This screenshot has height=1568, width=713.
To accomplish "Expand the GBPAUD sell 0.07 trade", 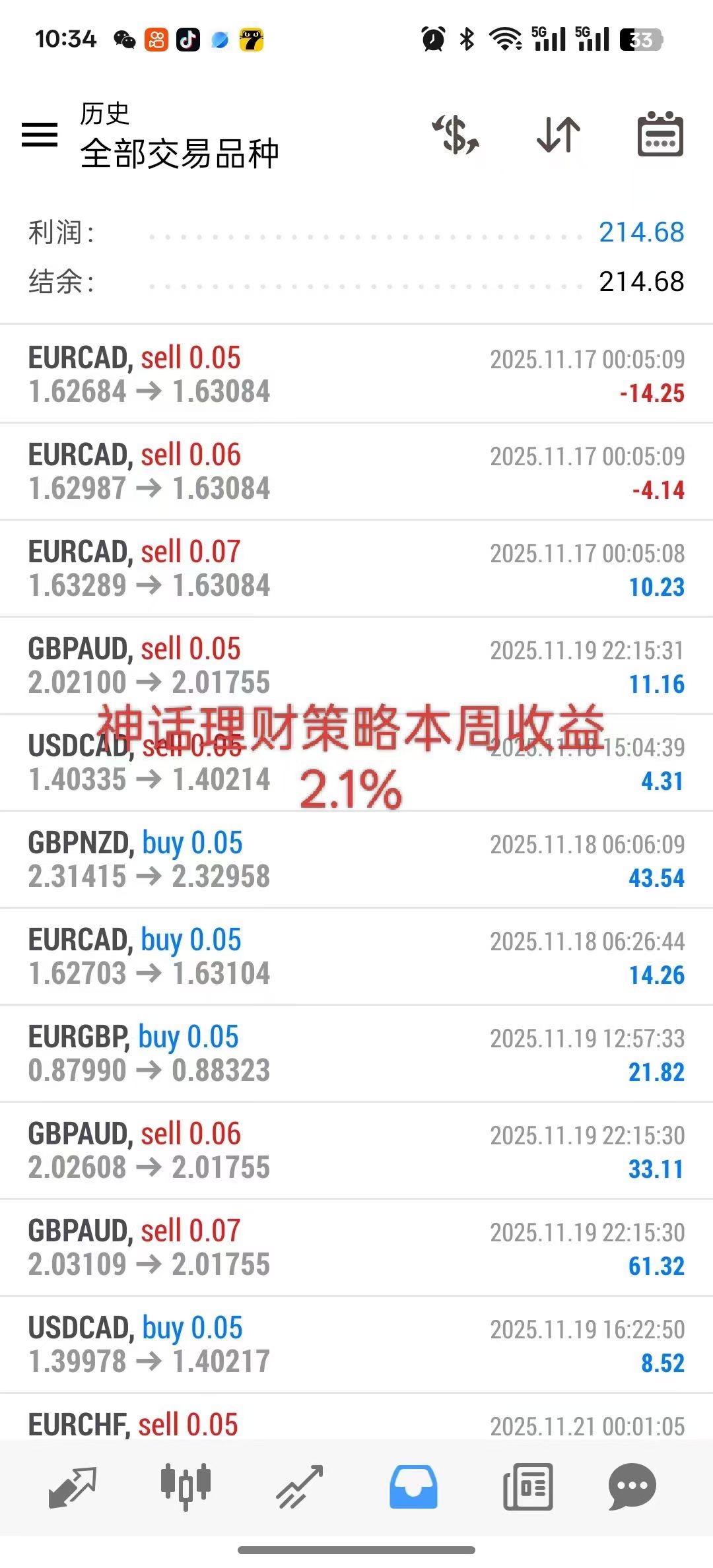I will click(x=356, y=1247).
